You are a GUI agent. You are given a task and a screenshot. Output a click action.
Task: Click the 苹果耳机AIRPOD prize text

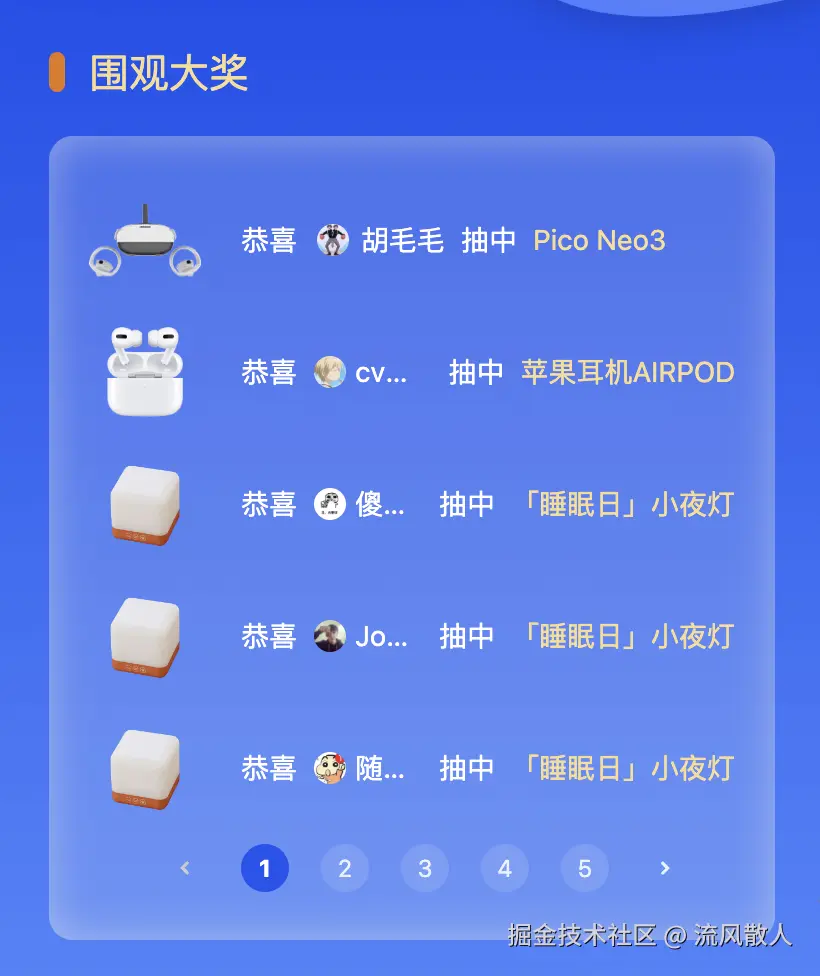coord(628,372)
